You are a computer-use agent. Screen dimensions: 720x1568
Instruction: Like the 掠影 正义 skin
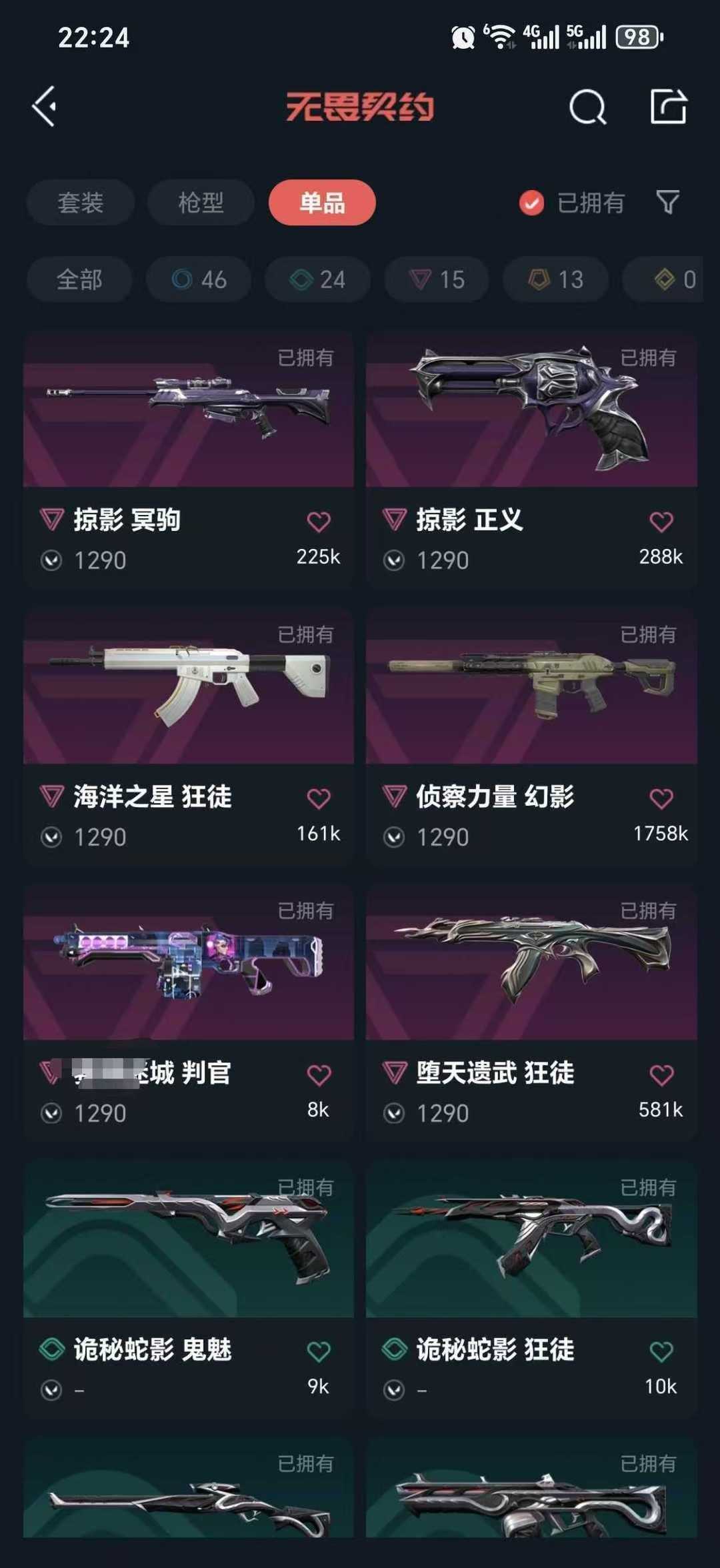[x=661, y=522]
